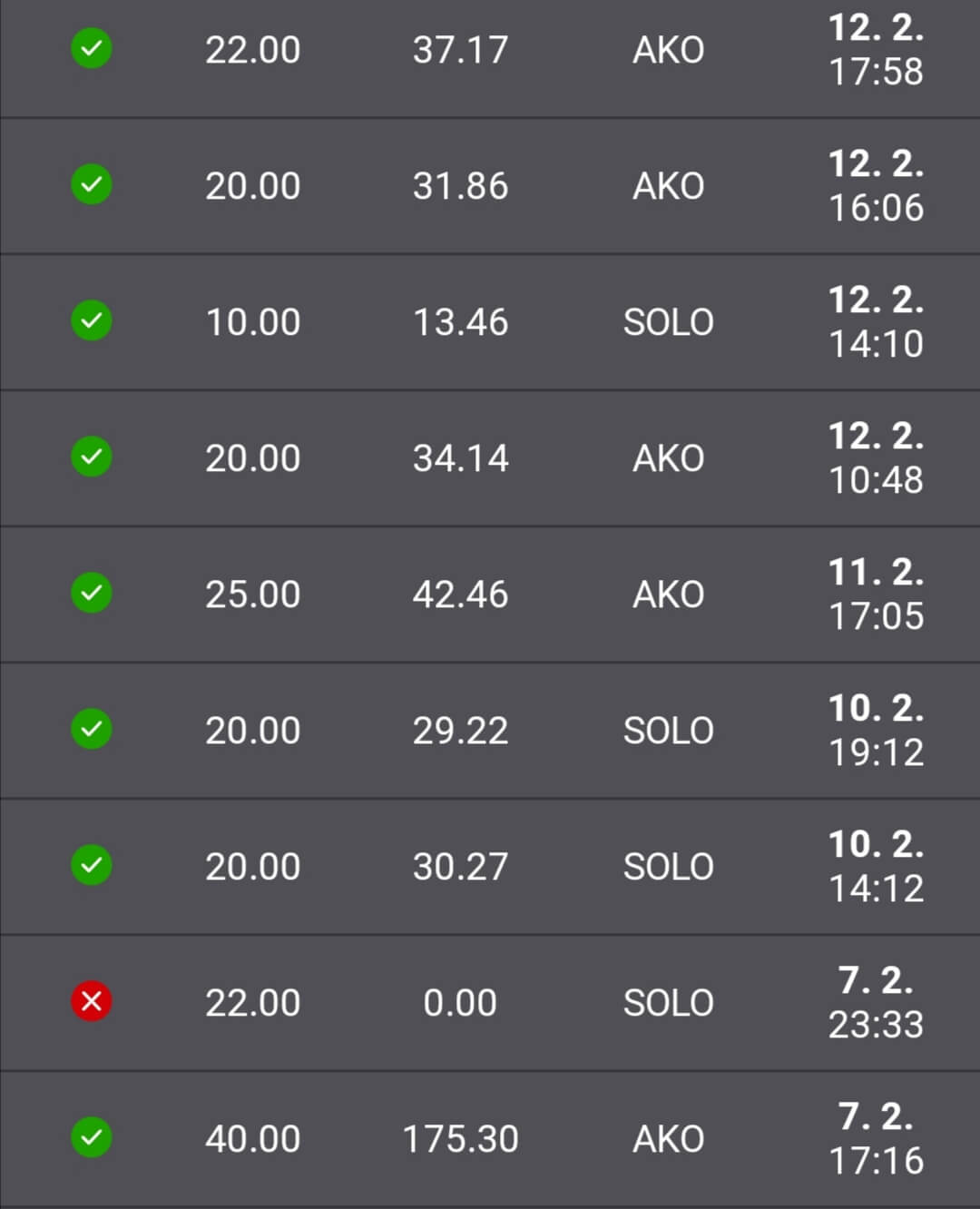Image resolution: width=980 pixels, height=1209 pixels.
Task: Open the SOLO ticket from 10. 2. 19:12
Action: [490, 731]
